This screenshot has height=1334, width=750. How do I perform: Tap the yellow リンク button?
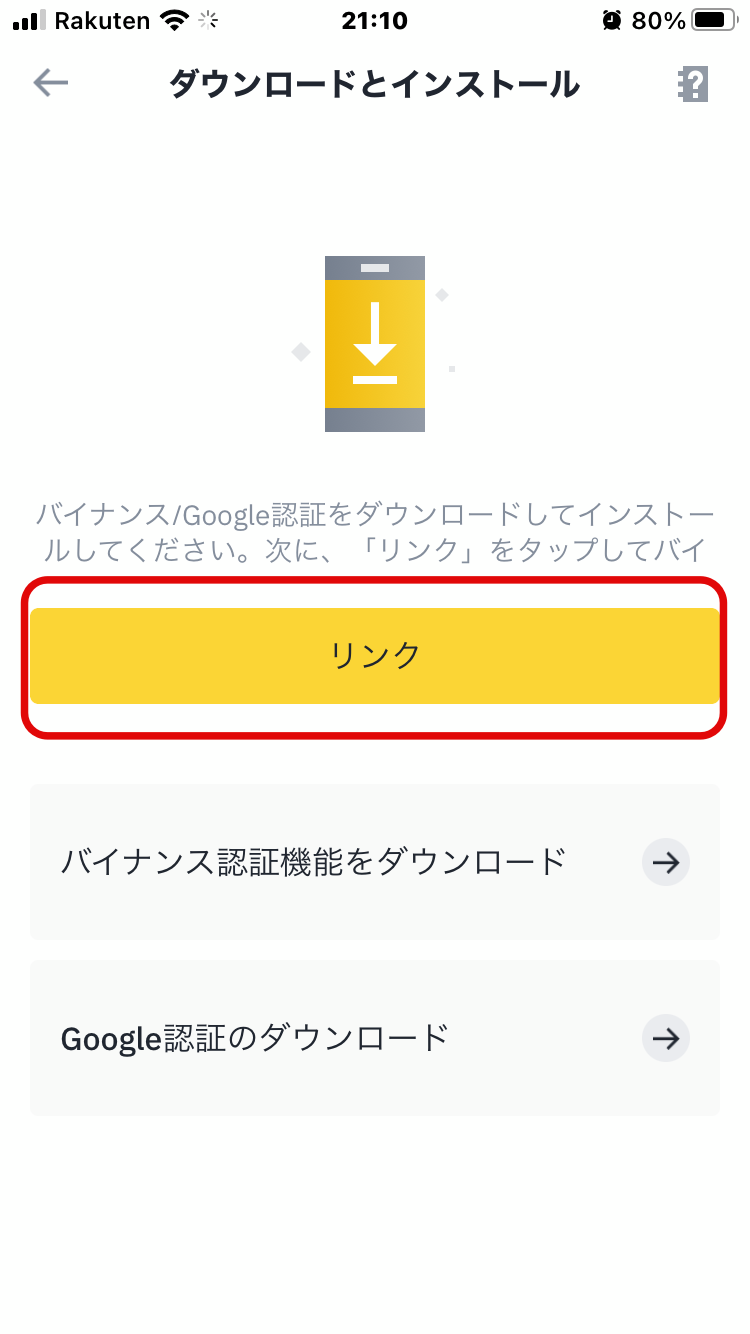pos(375,656)
